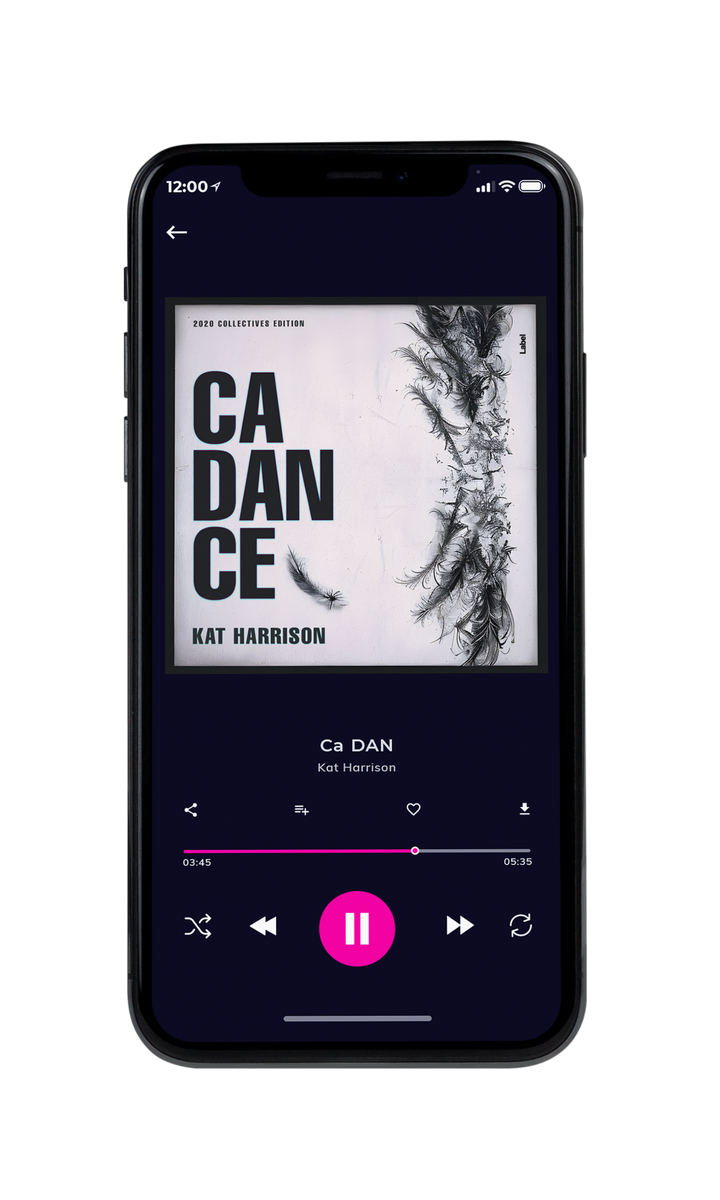Rewind to the previous track
The height and width of the screenshot is (1200, 720).
263,927
